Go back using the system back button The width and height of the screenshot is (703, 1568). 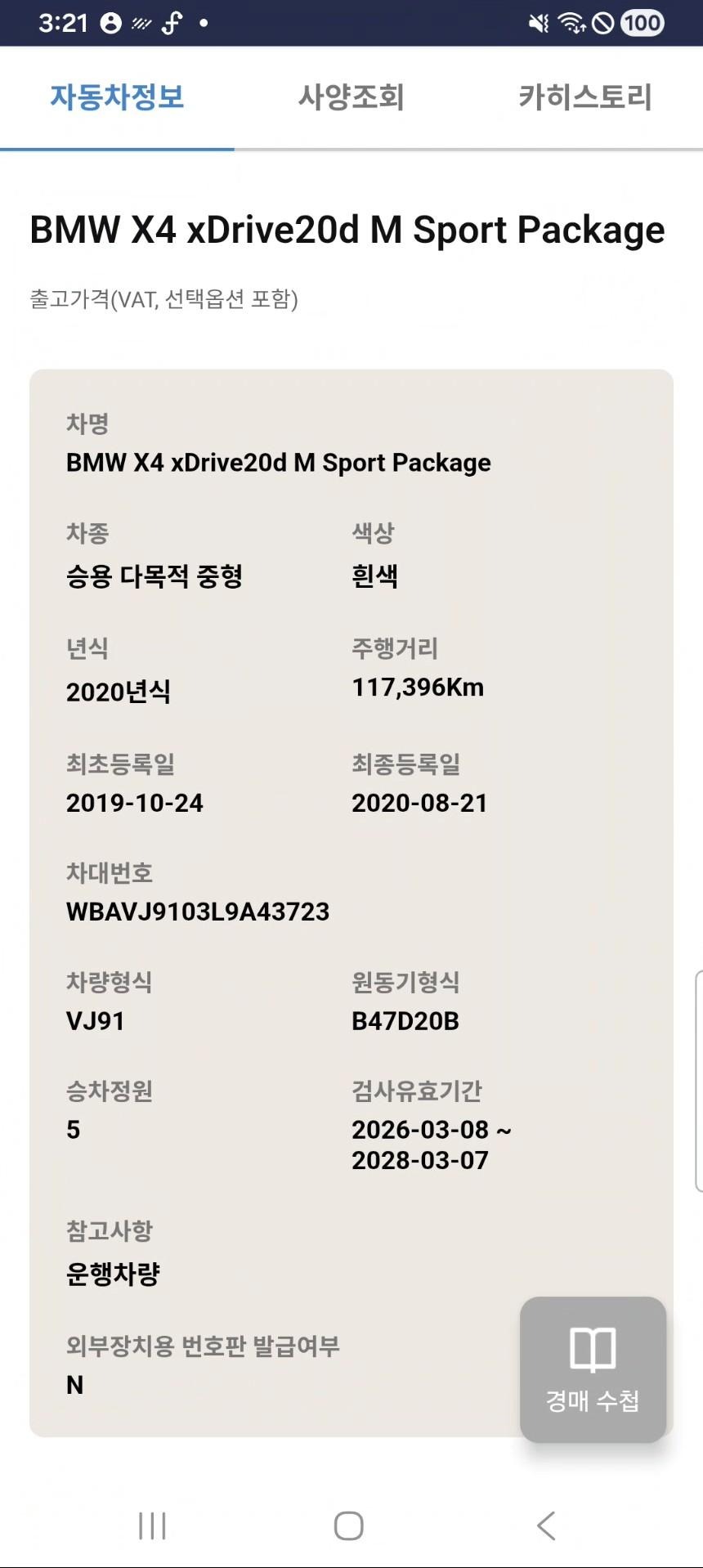(x=546, y=1525)
